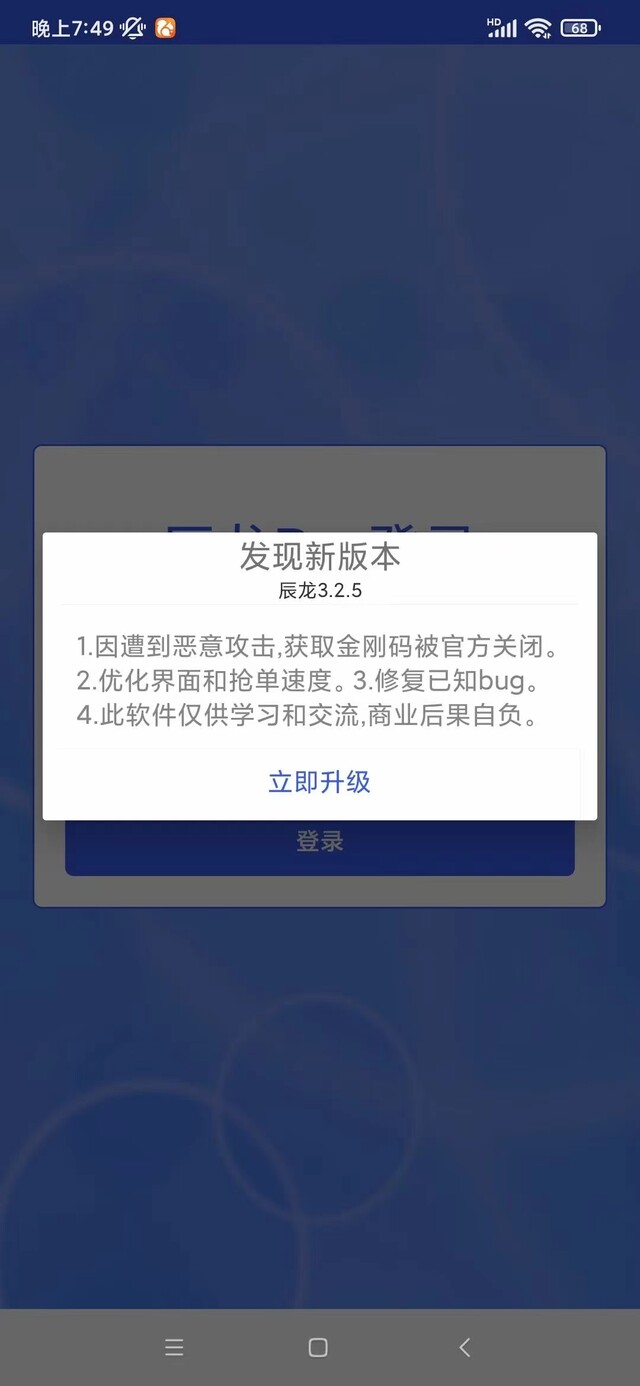Open the recent apps view

[174, 1347]
